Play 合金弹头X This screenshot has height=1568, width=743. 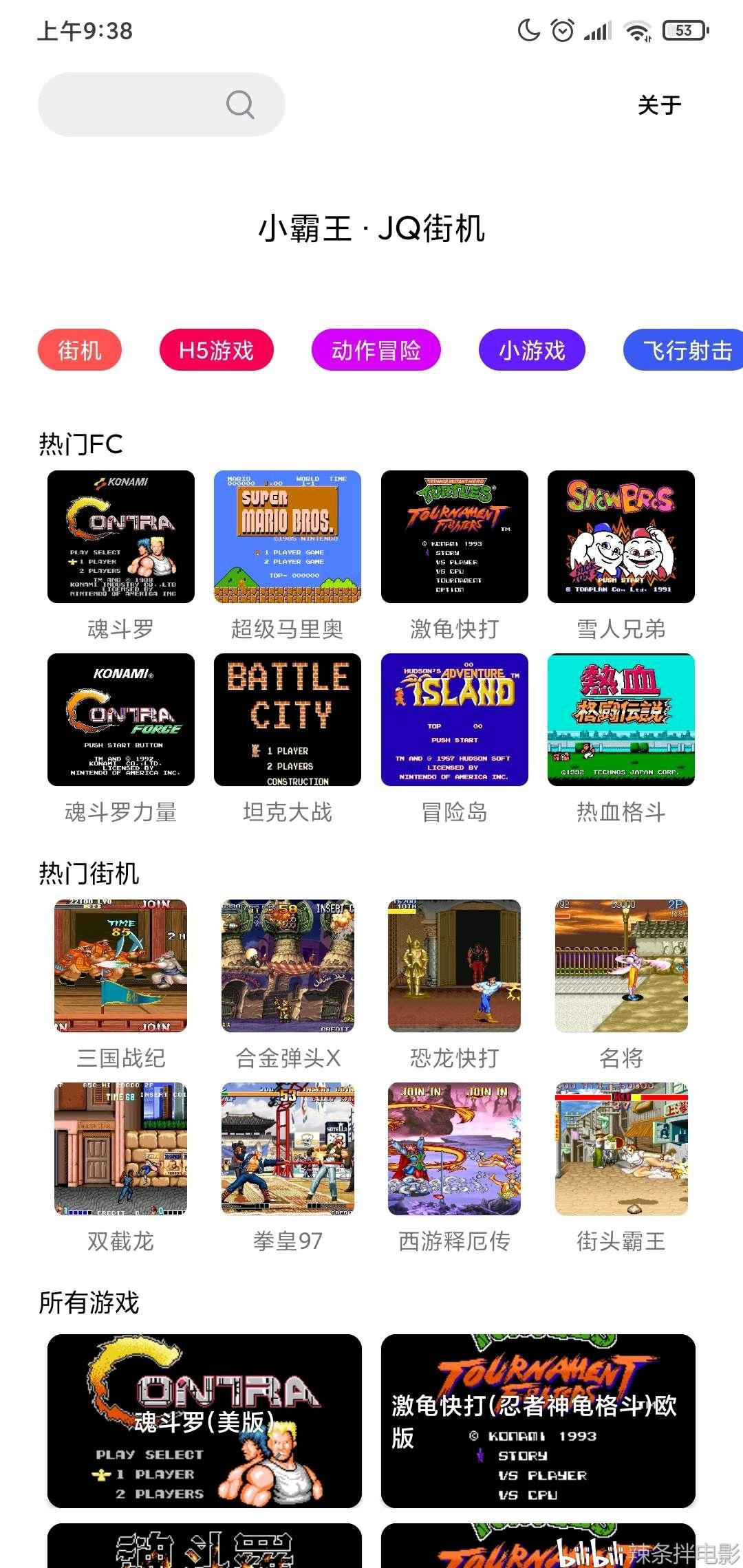(288, 966)
